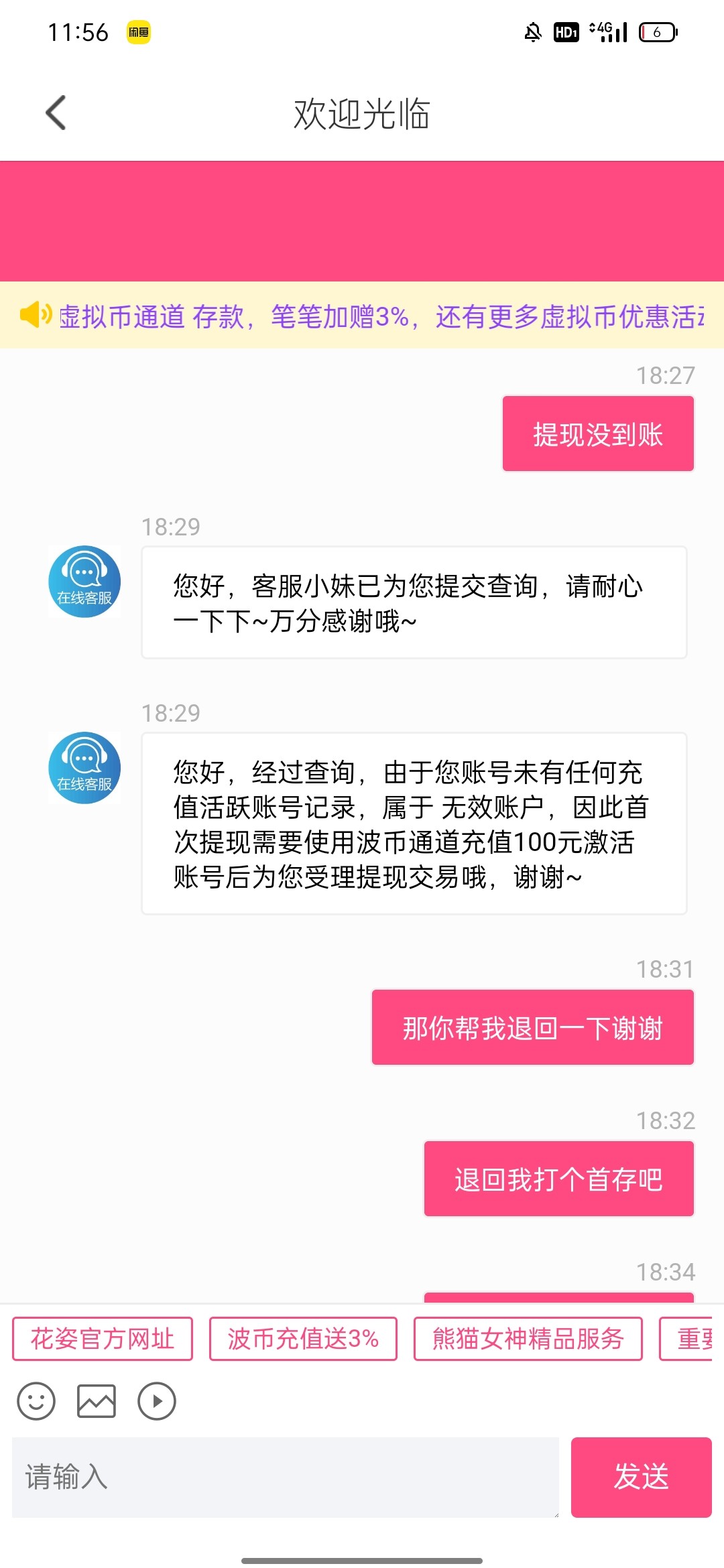The image size is (724, 1568).
Task: Open the emoji picker
Action: [36, 1401]
